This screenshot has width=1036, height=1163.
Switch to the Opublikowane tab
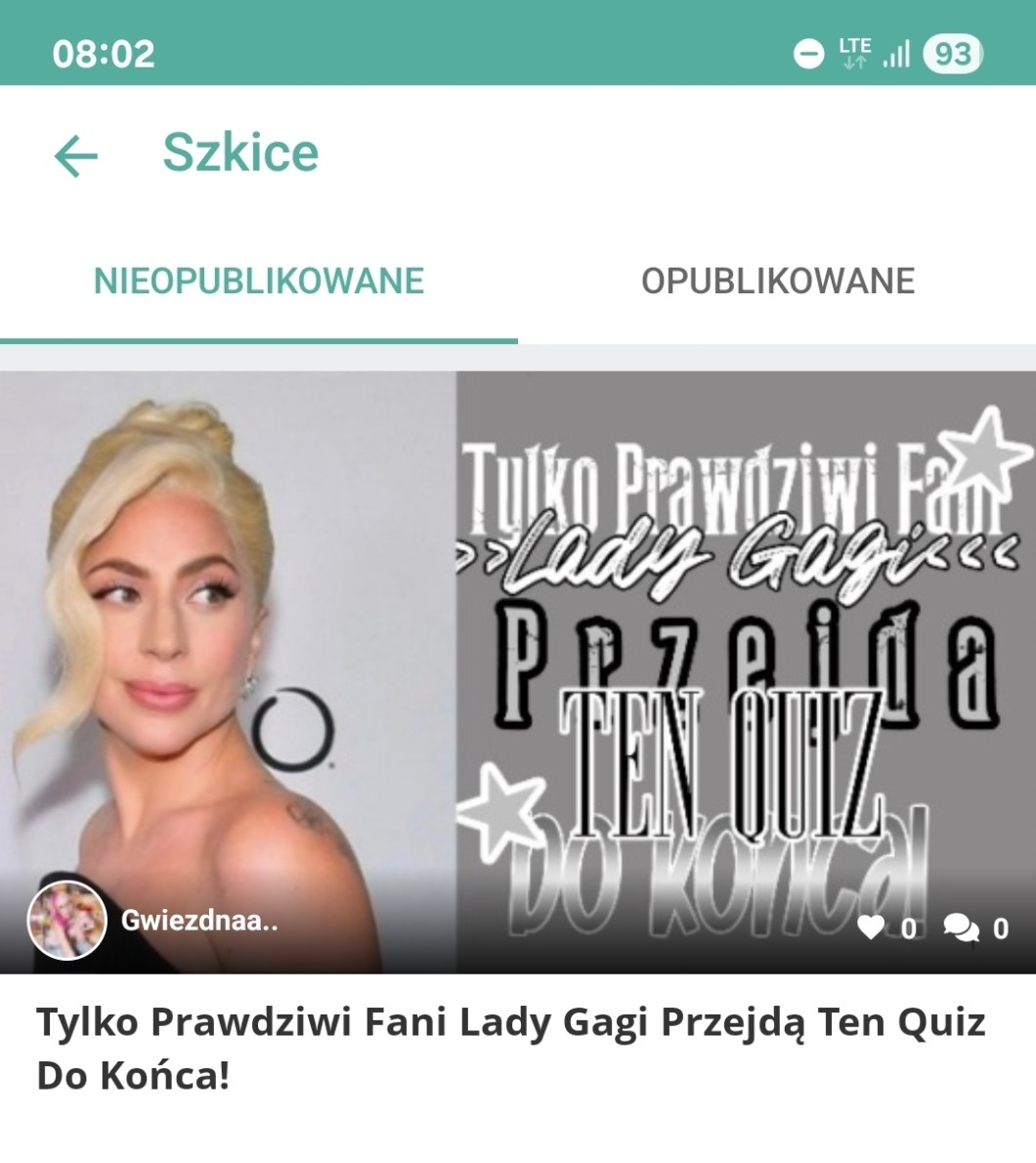point(777,281)
